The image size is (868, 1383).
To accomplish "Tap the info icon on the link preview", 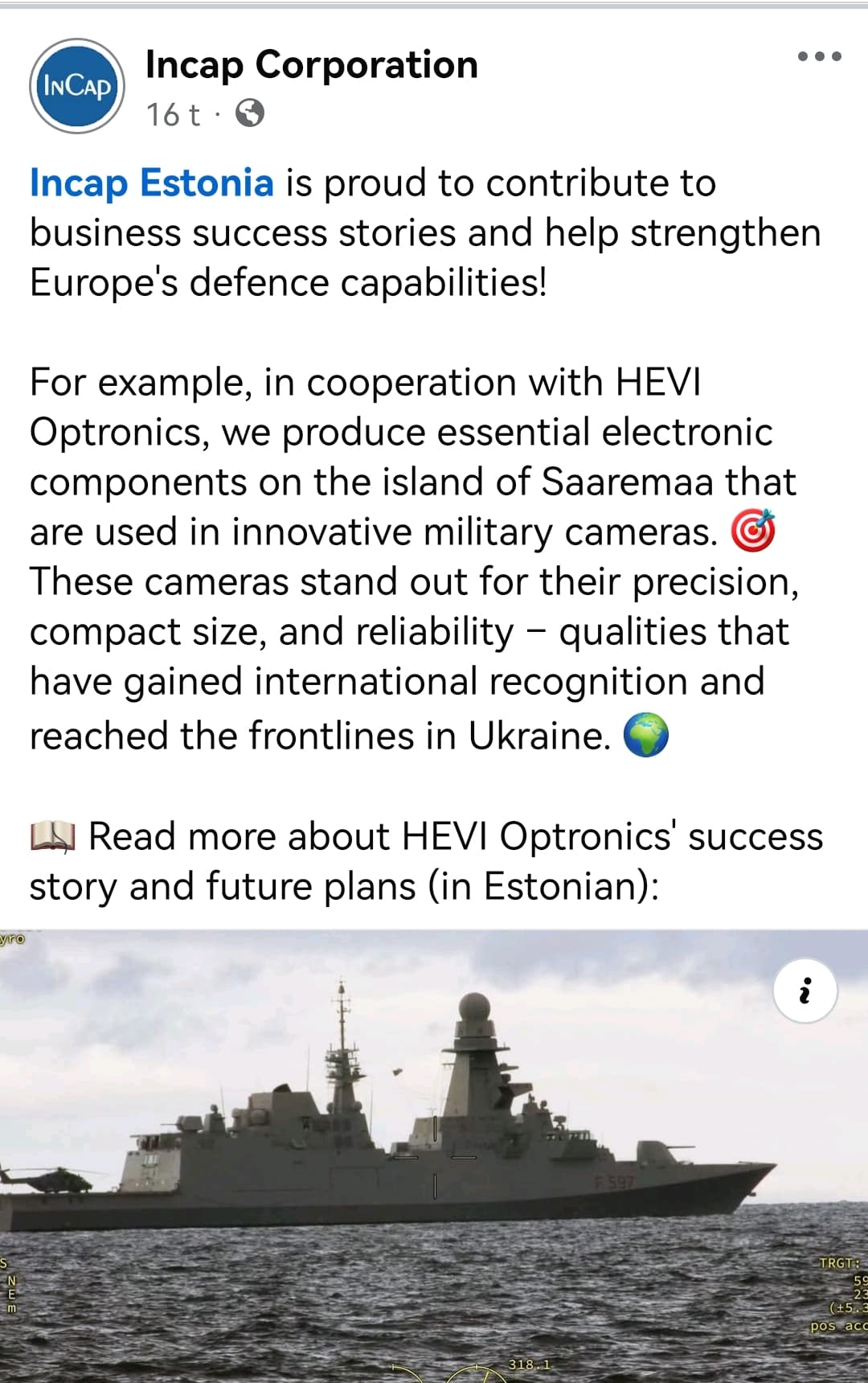I will click(805, 991).
